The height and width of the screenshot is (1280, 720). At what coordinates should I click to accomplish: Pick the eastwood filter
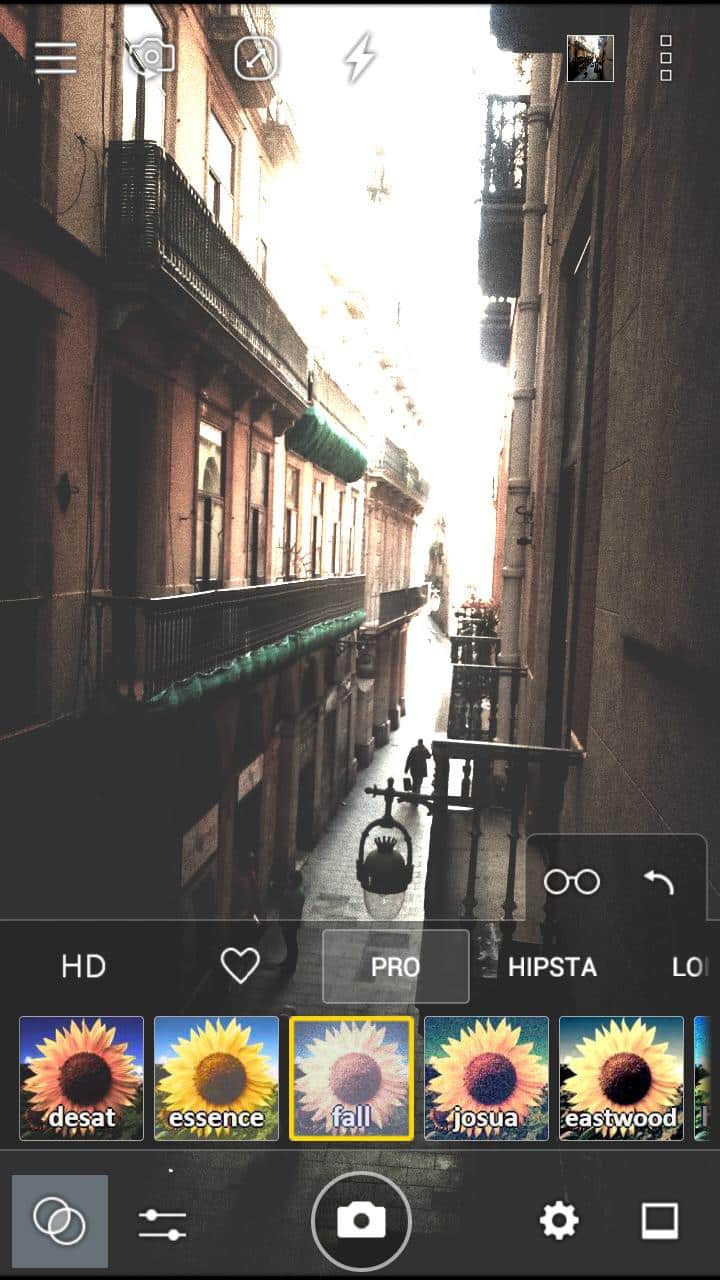[621, 1078]
